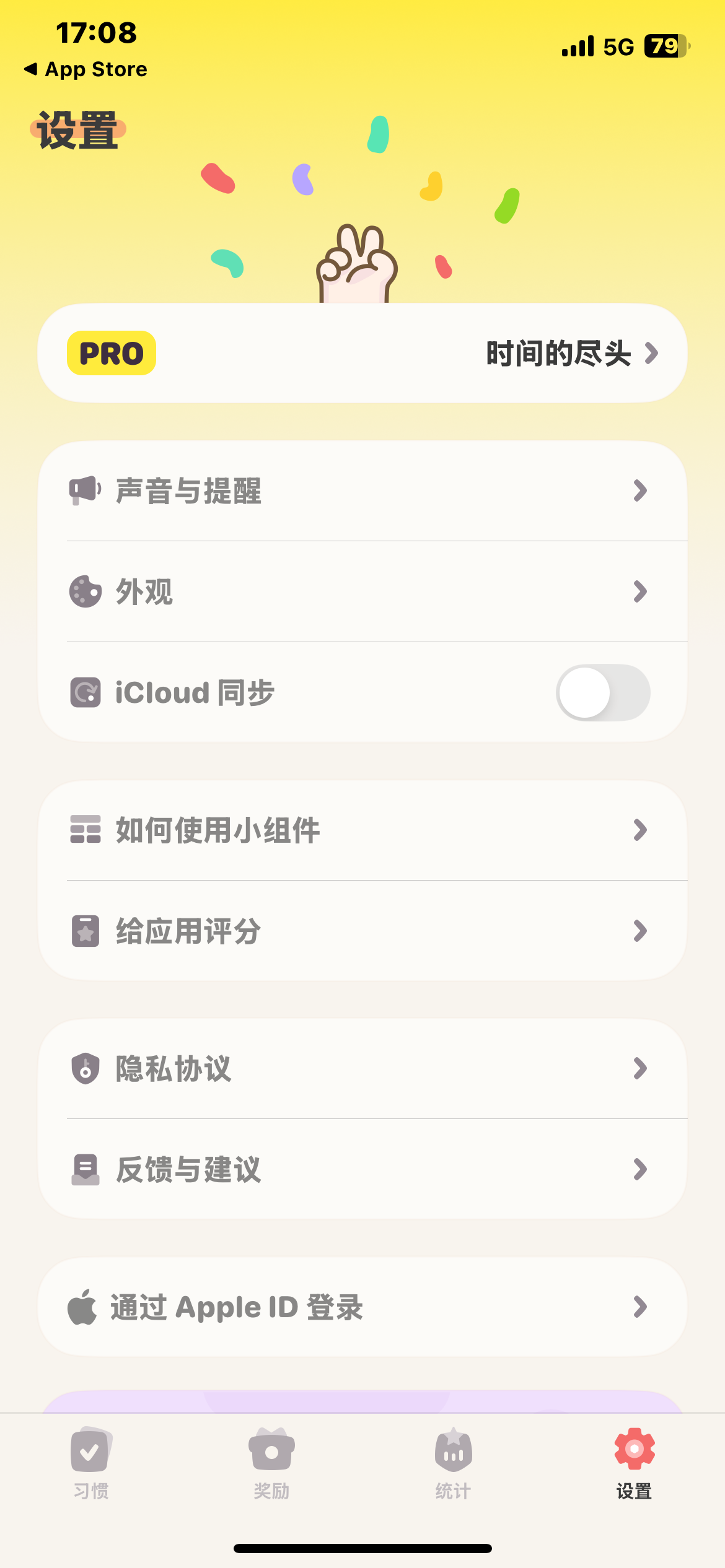Open 反馈与建议 feedback page

click(x=362, y=1169)
